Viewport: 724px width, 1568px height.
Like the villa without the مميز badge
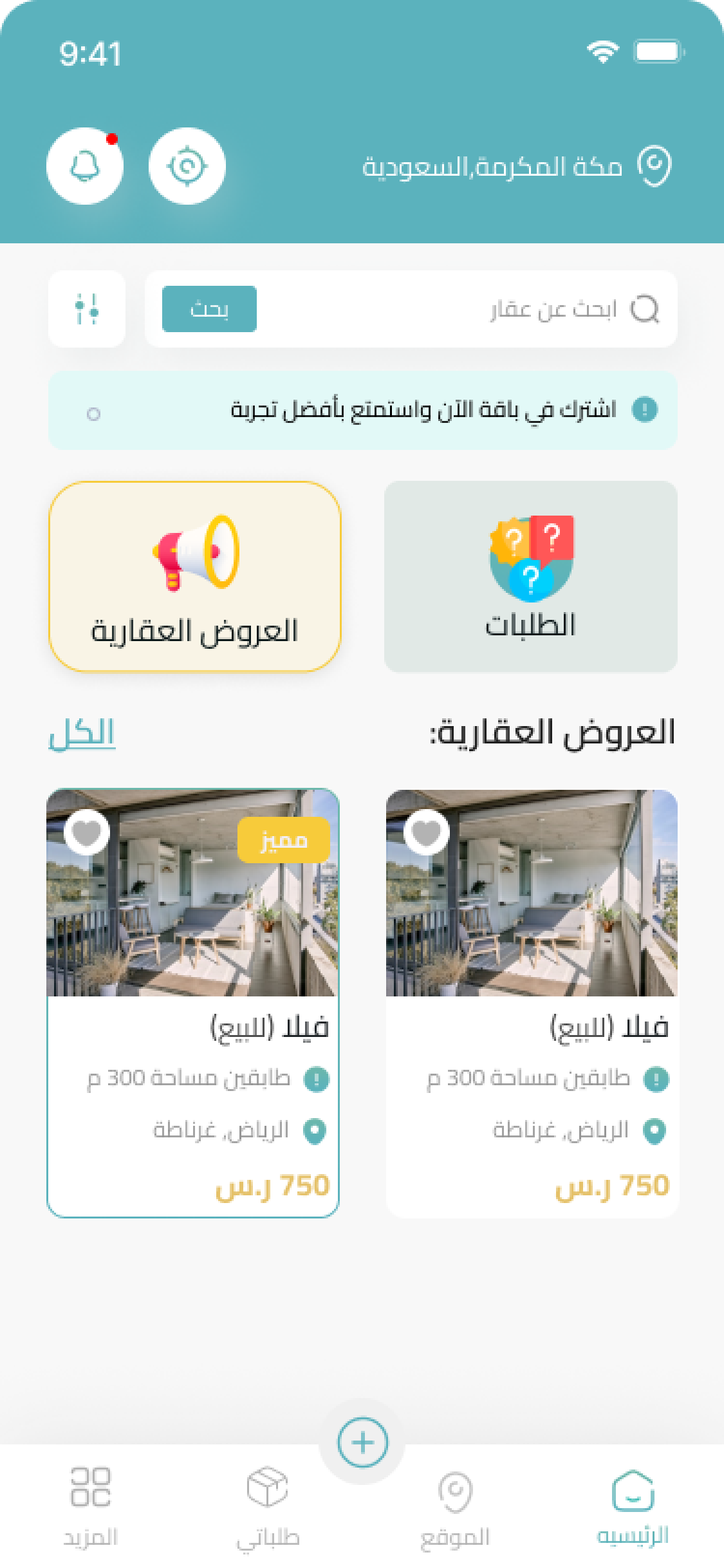[x=426, y=832]
